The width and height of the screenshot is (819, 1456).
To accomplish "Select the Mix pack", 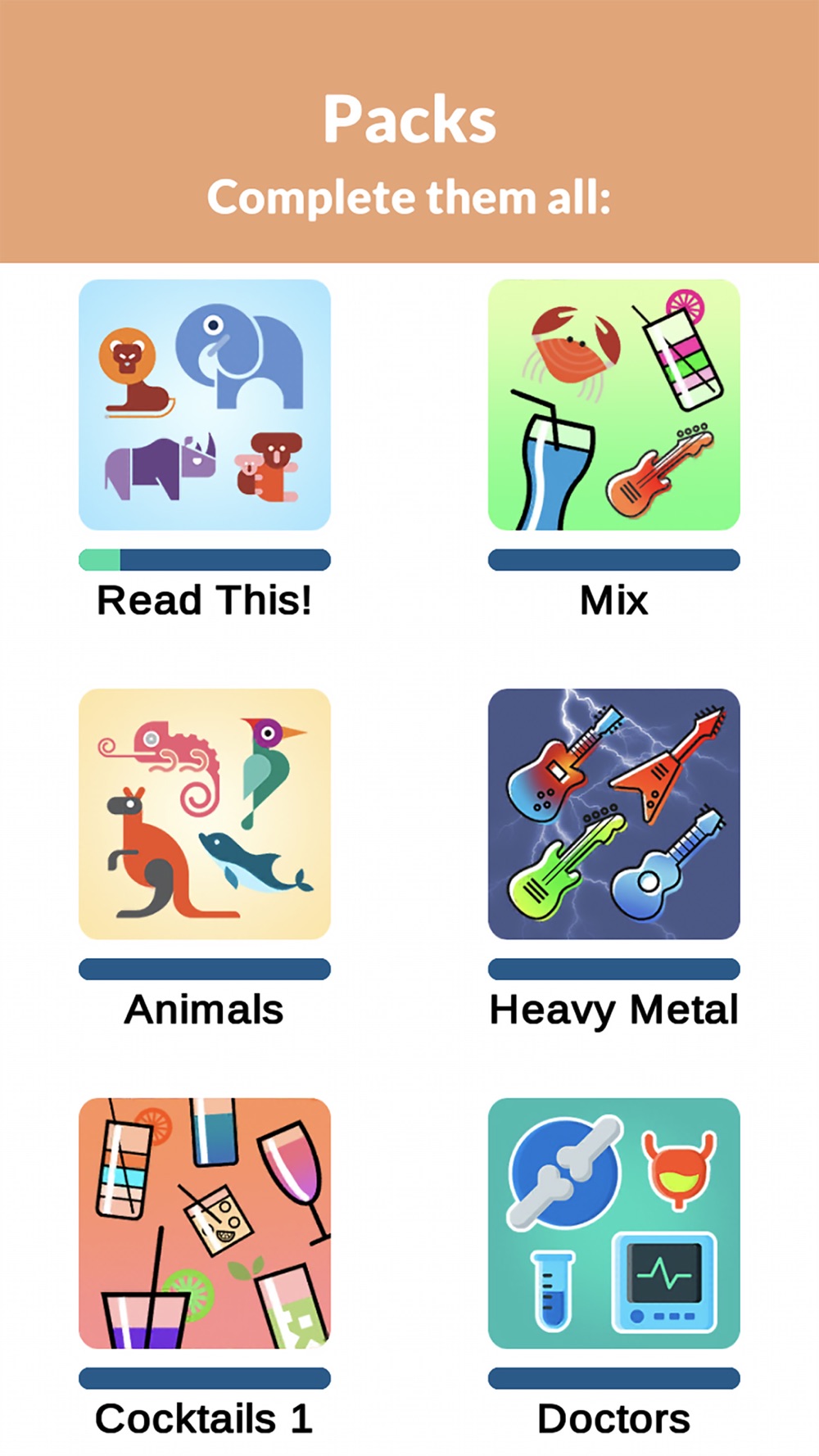I will (614, 405).
